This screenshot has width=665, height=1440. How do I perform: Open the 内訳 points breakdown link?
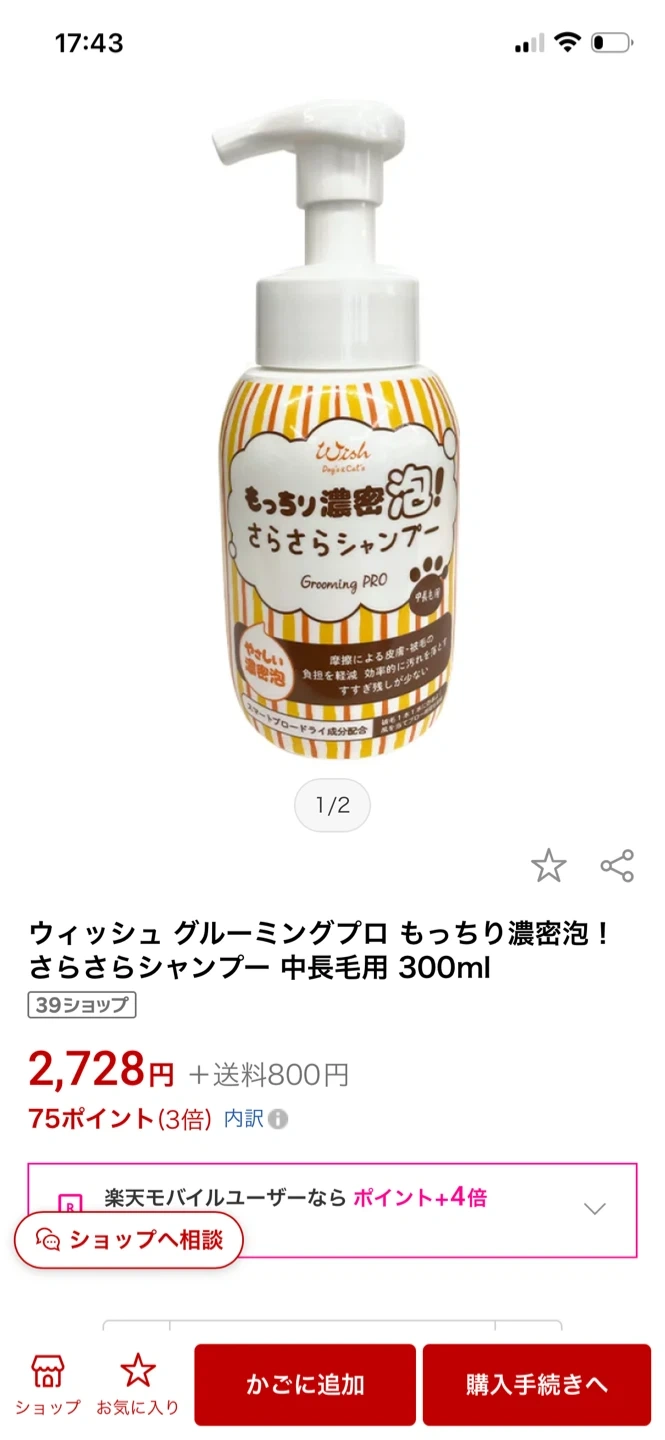[x=255, y=1118]
